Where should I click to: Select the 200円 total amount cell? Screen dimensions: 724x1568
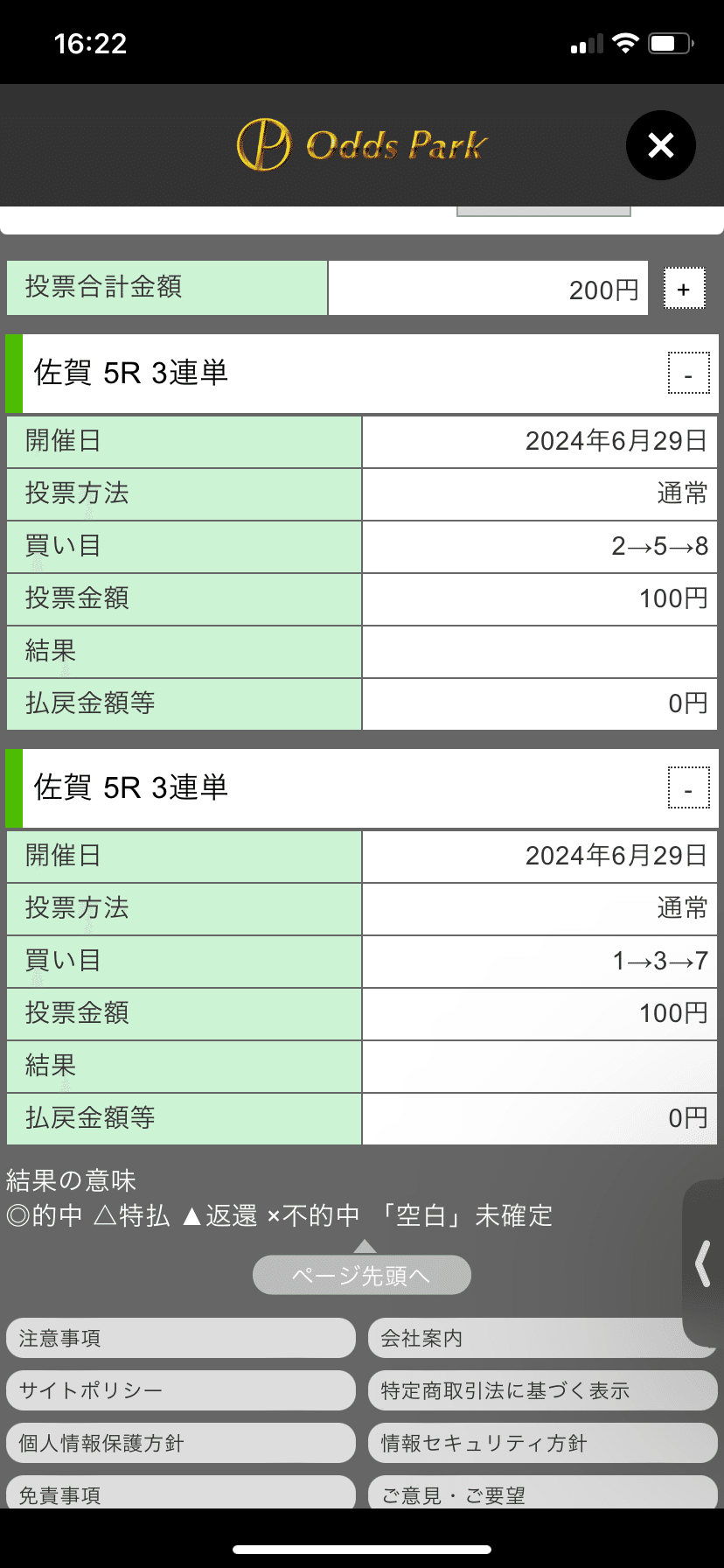click(x=487, y=287)
